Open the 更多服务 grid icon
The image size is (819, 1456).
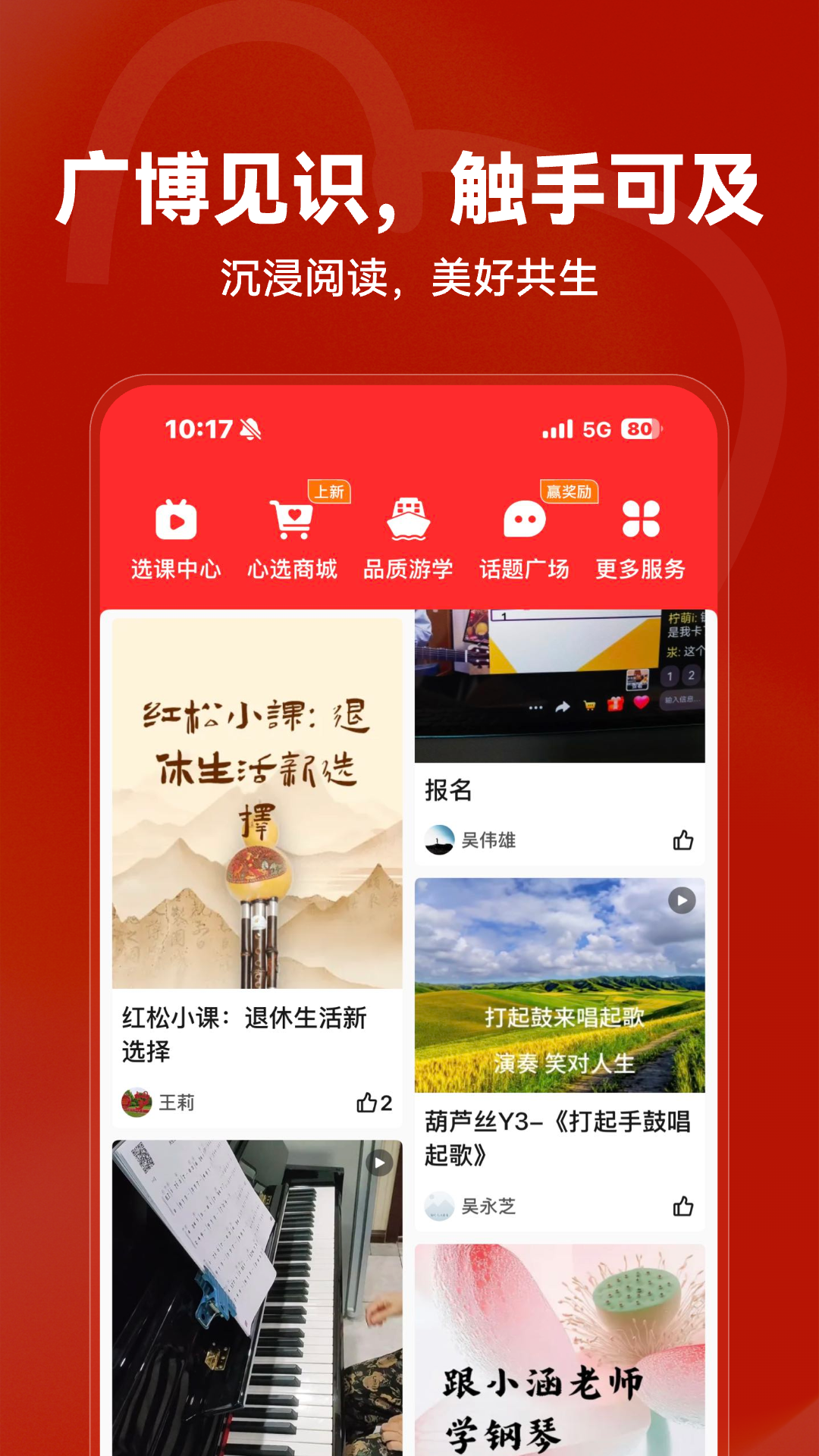(642, 520)
